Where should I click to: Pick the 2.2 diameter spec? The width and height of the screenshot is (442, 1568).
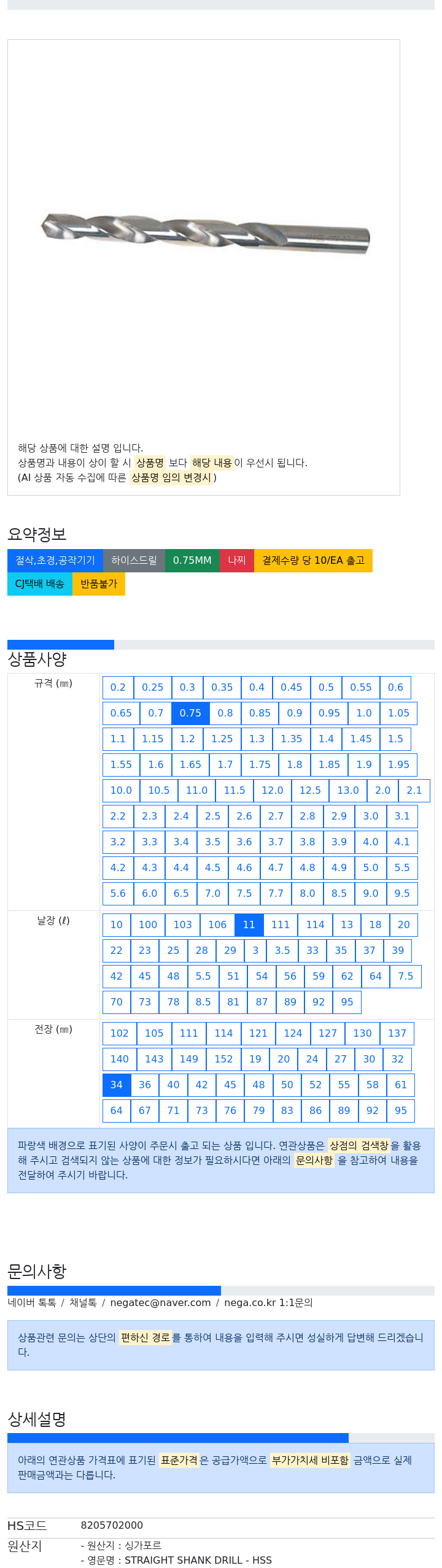click(x=118, y=816)
